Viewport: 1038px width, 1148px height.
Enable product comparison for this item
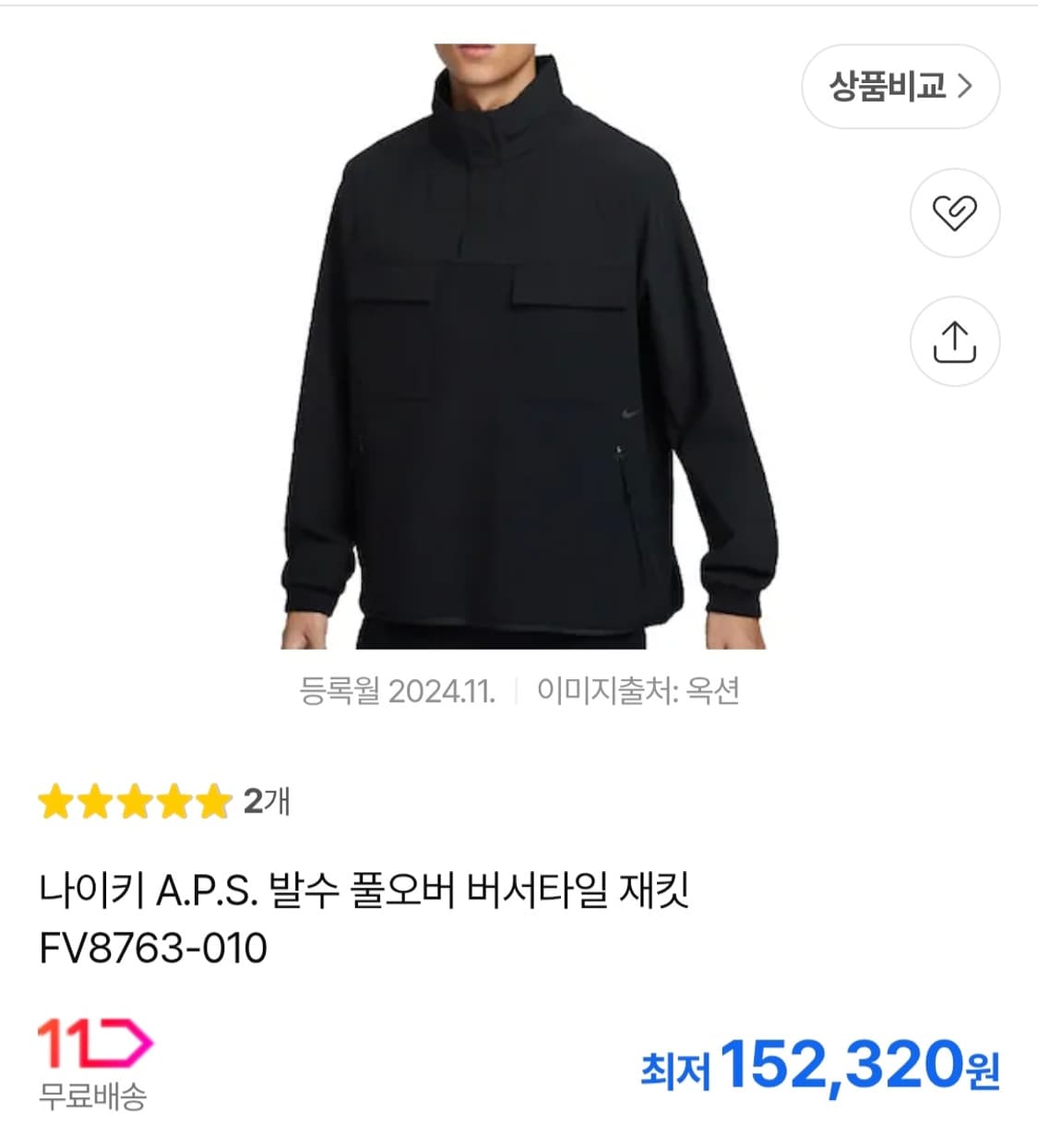pyautogui.click(x=900, y=84)
